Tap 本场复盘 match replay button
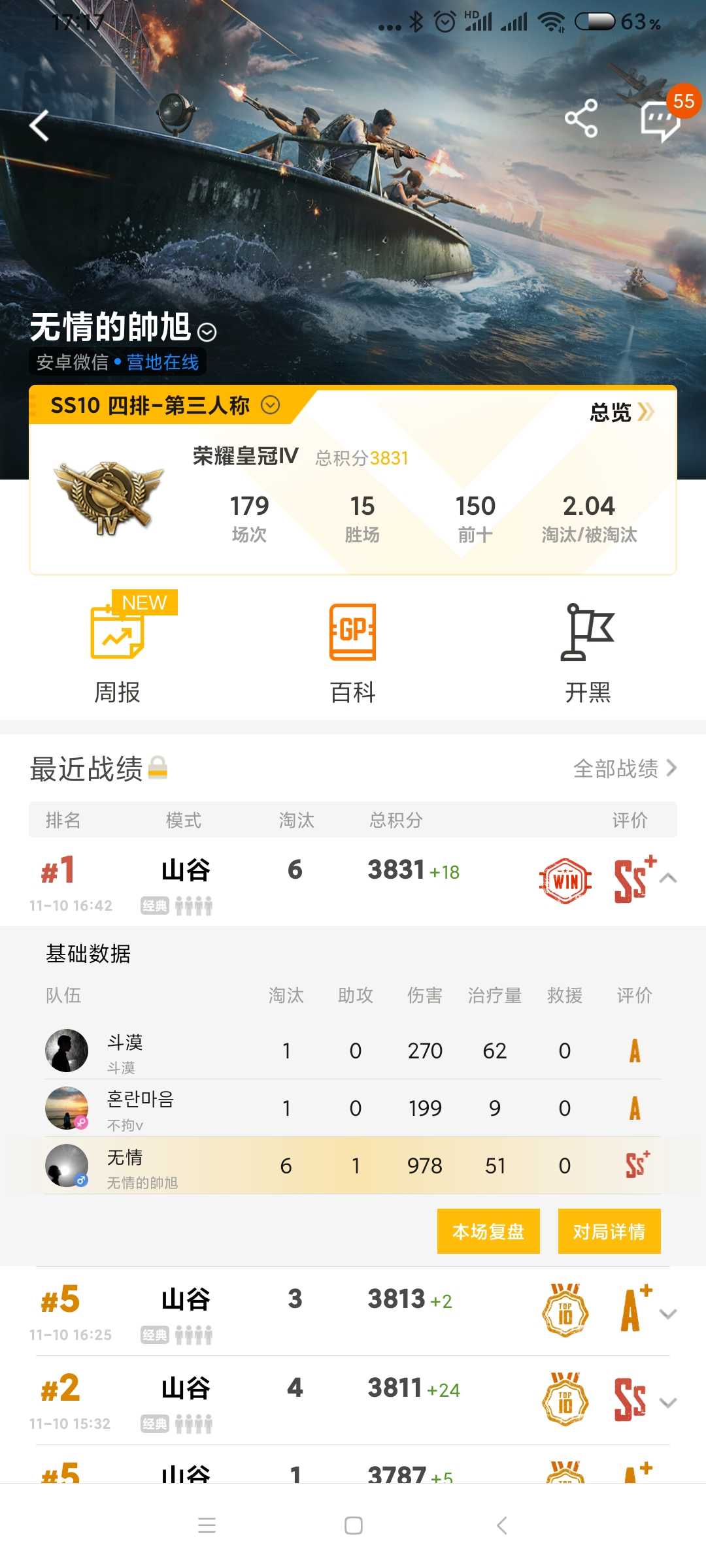 coord(488,1232)
